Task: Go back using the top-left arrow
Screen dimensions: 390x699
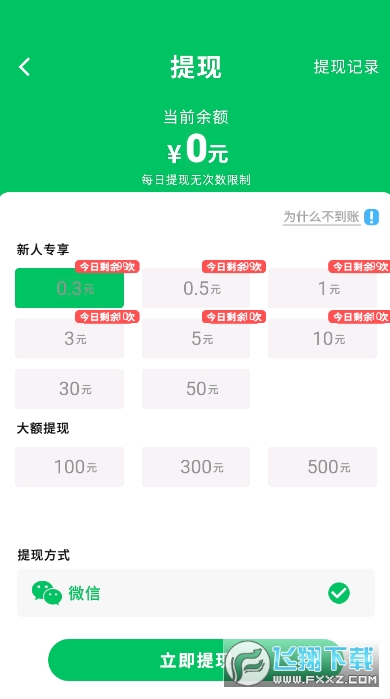Action: [25, 67]
